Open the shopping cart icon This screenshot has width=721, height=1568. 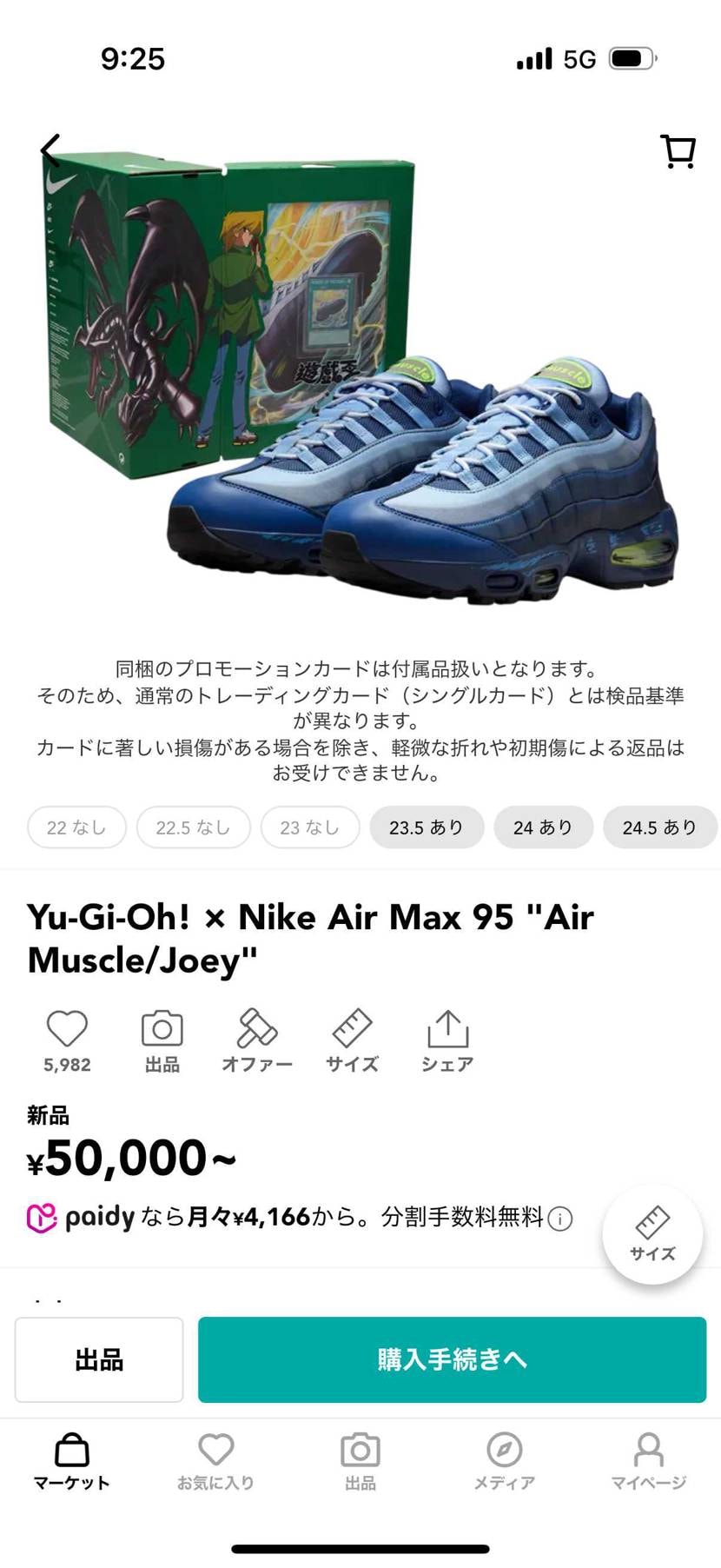677,149
